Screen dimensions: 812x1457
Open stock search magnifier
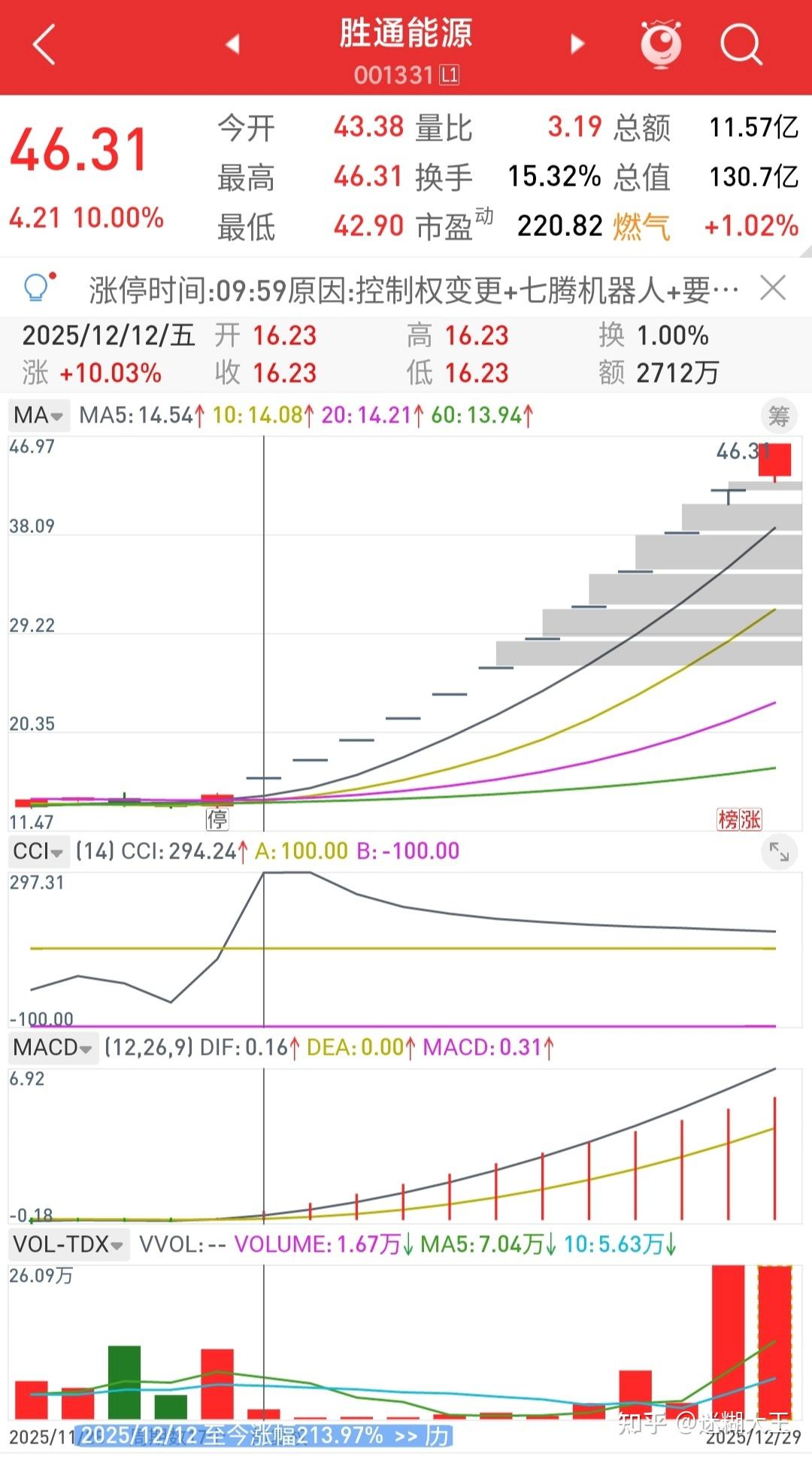click(741, 44)
